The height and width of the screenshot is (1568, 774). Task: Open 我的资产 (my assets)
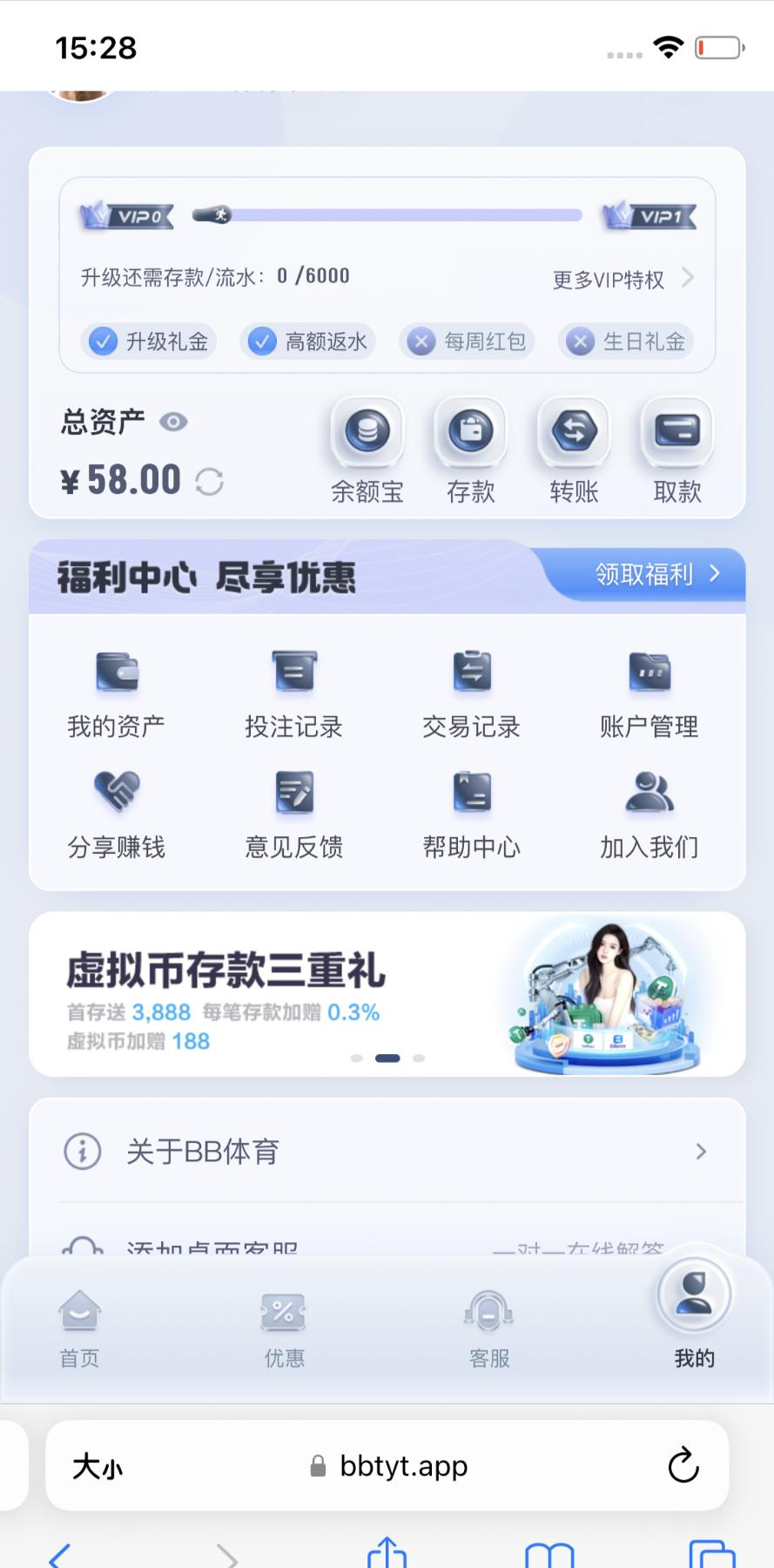(x=117, y=694)
